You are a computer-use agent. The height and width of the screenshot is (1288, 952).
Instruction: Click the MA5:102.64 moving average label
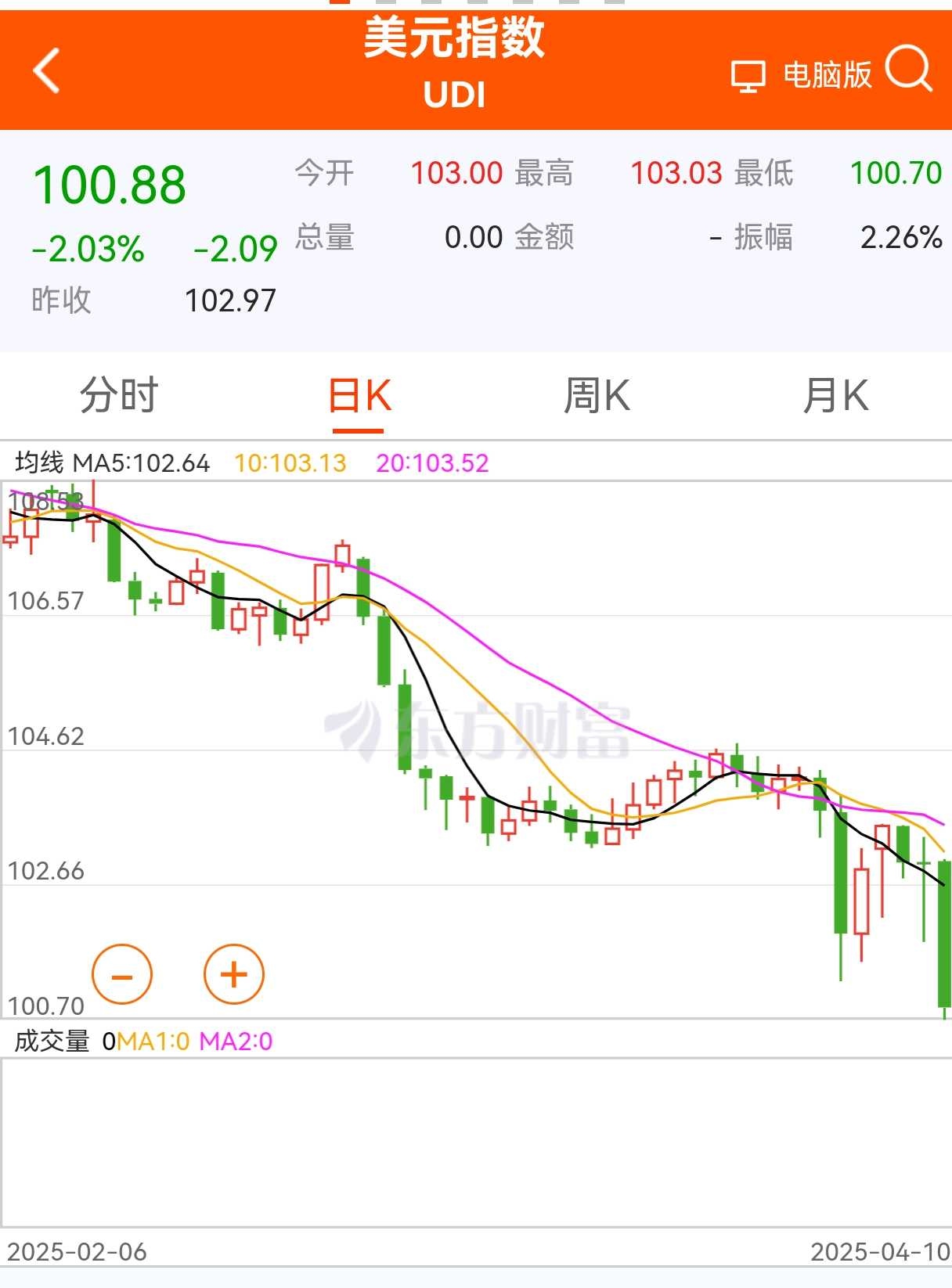[x=139, y=463]
